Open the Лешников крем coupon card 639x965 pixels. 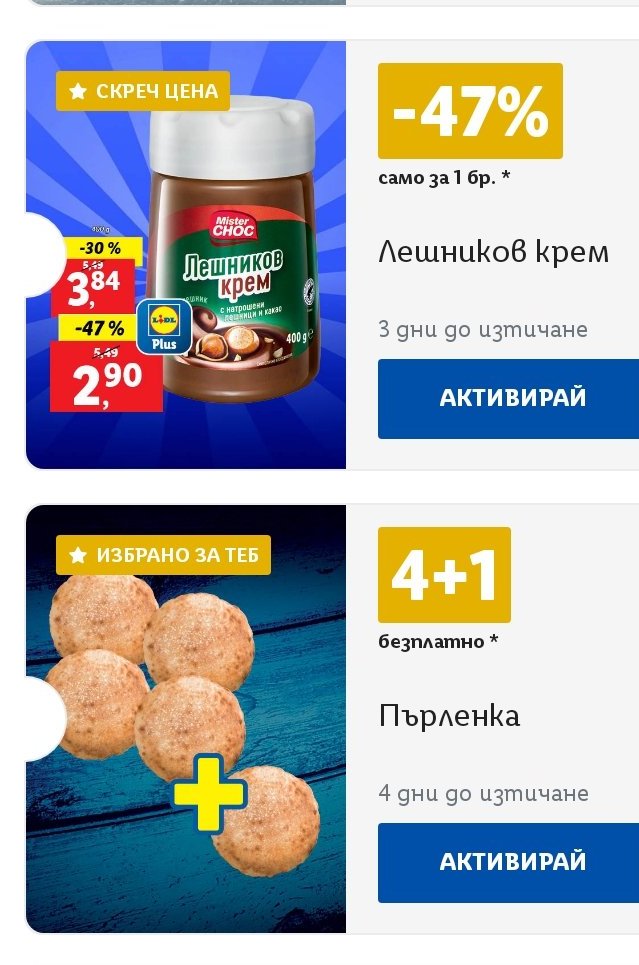pos(492,252)
